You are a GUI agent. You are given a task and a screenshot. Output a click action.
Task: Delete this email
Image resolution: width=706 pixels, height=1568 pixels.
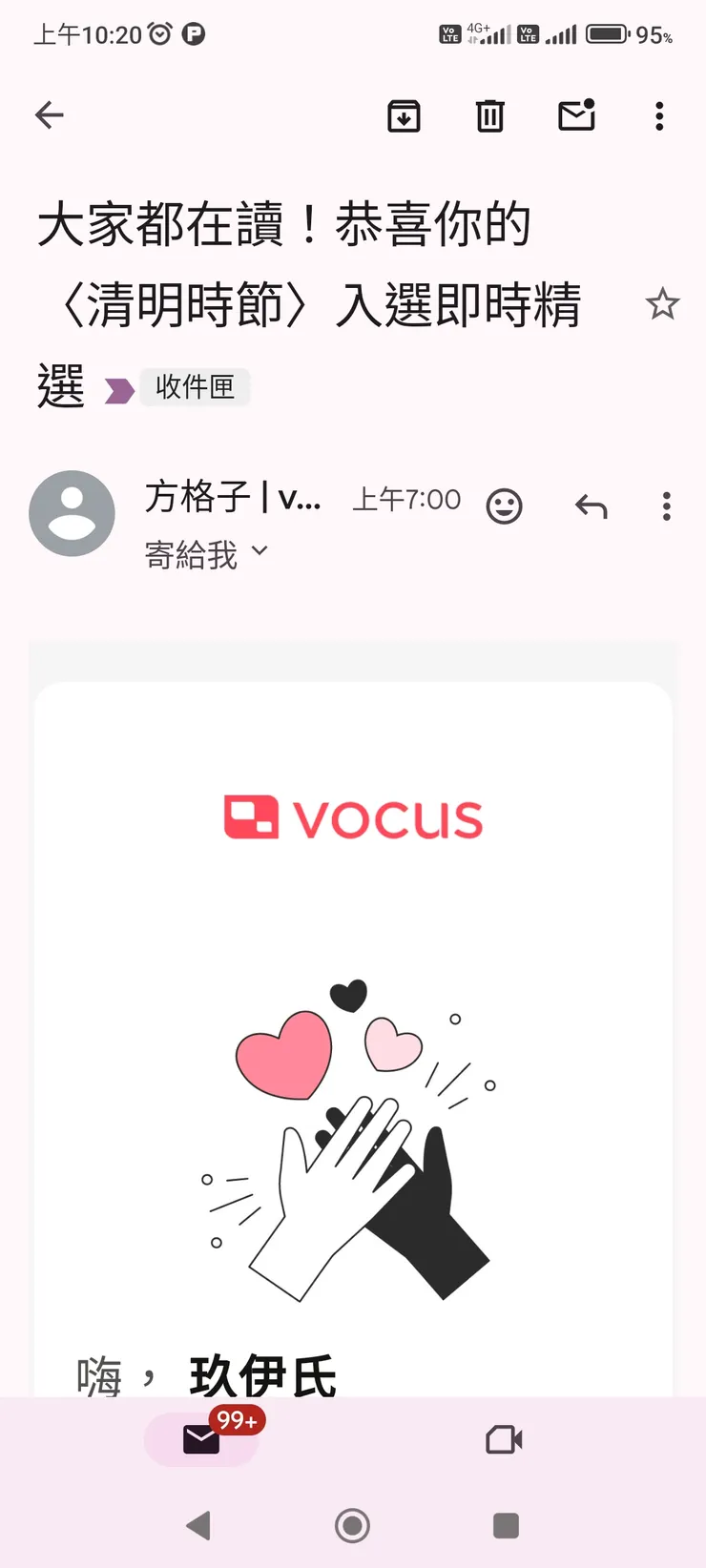click(x=488, y=115)
